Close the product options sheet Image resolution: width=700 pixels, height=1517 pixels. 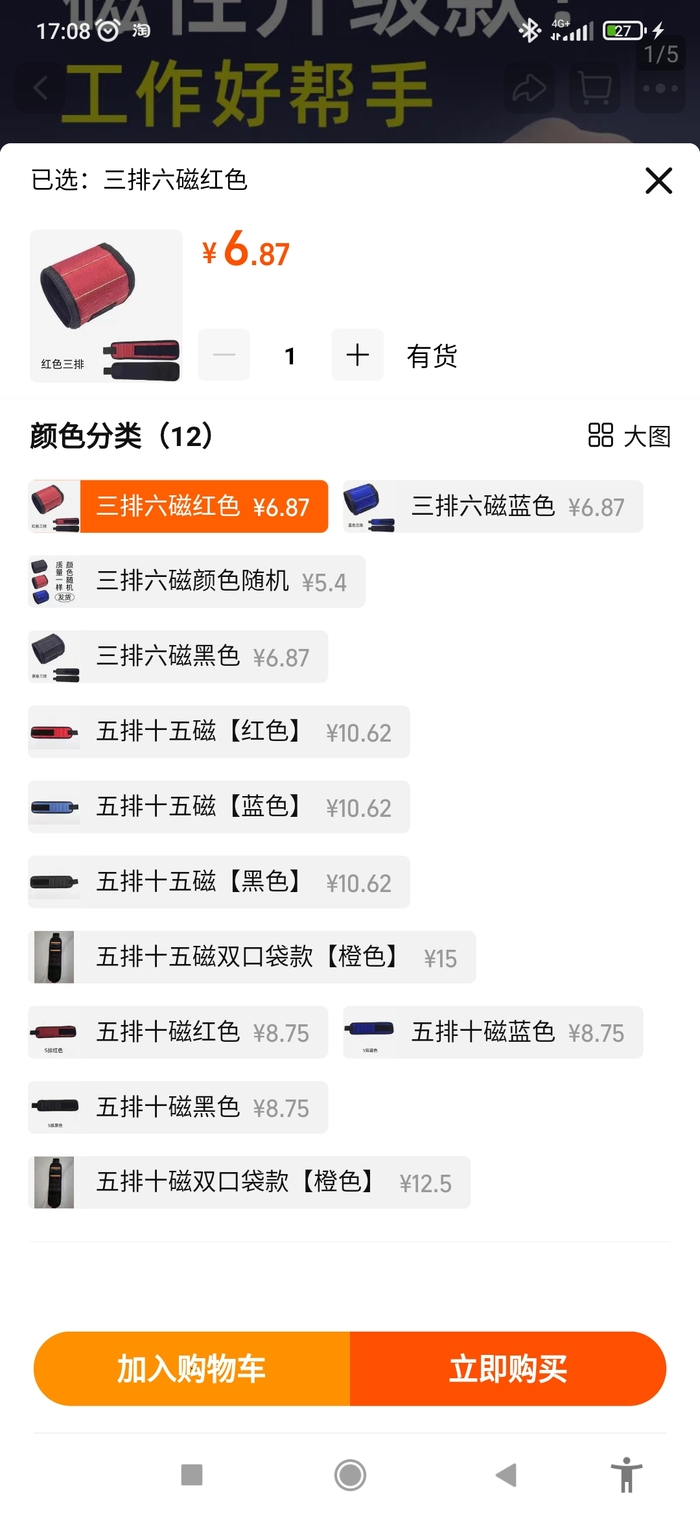(658, 181)
